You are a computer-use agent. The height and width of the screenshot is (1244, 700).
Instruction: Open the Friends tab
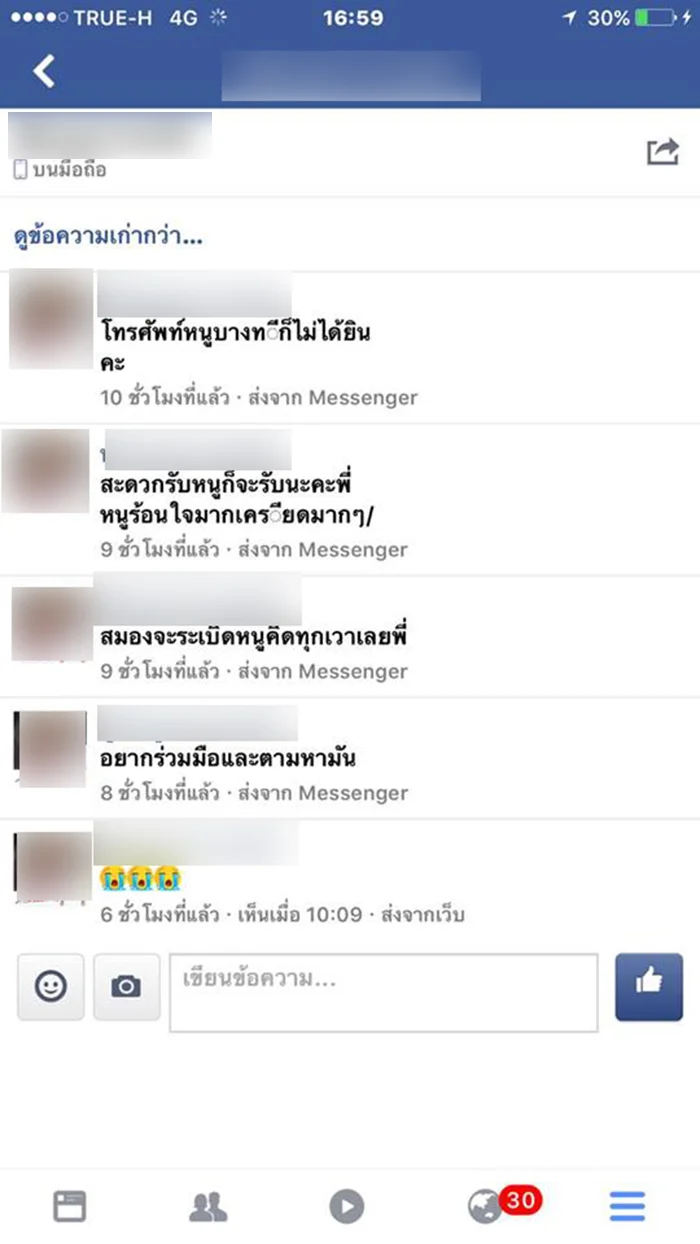208,1207
